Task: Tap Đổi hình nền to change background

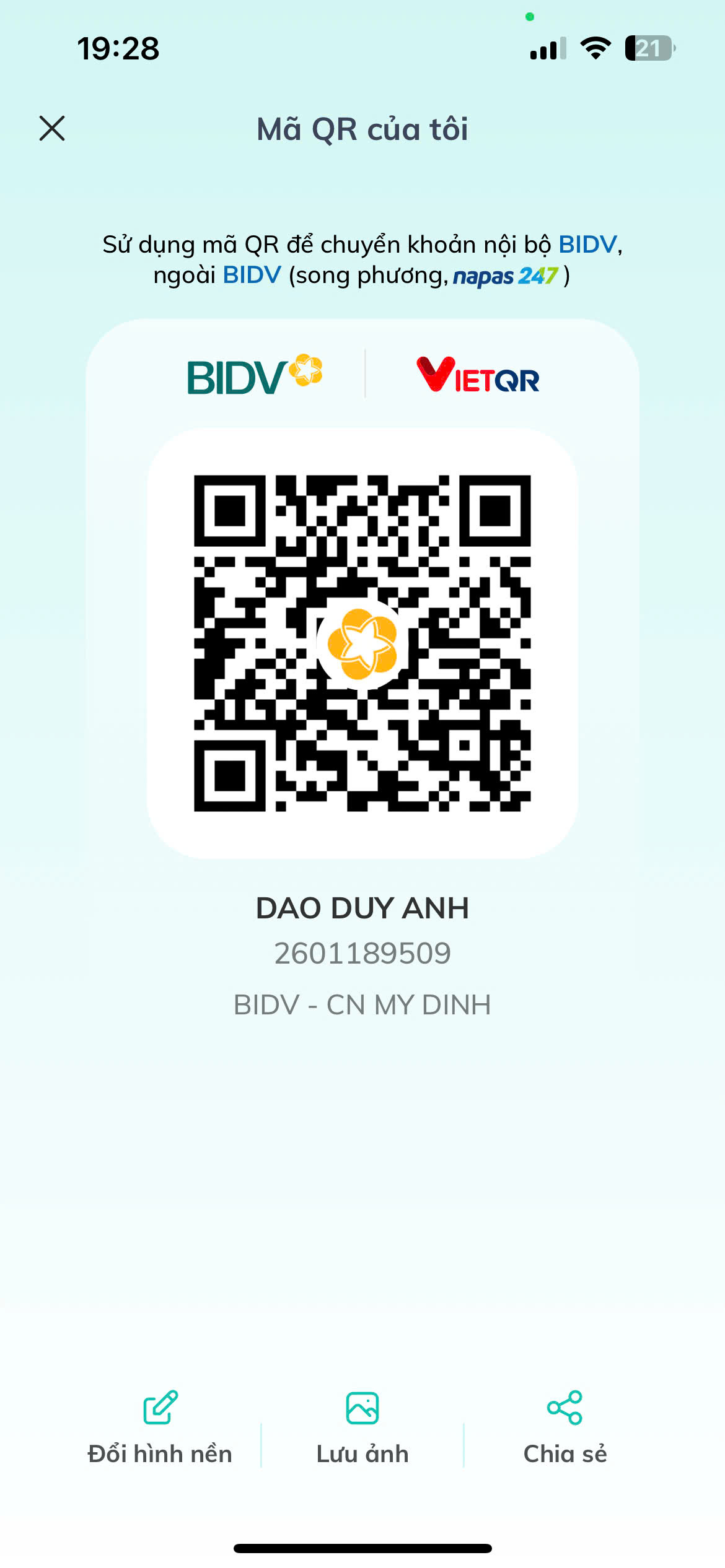Action: click(160, 1429)
